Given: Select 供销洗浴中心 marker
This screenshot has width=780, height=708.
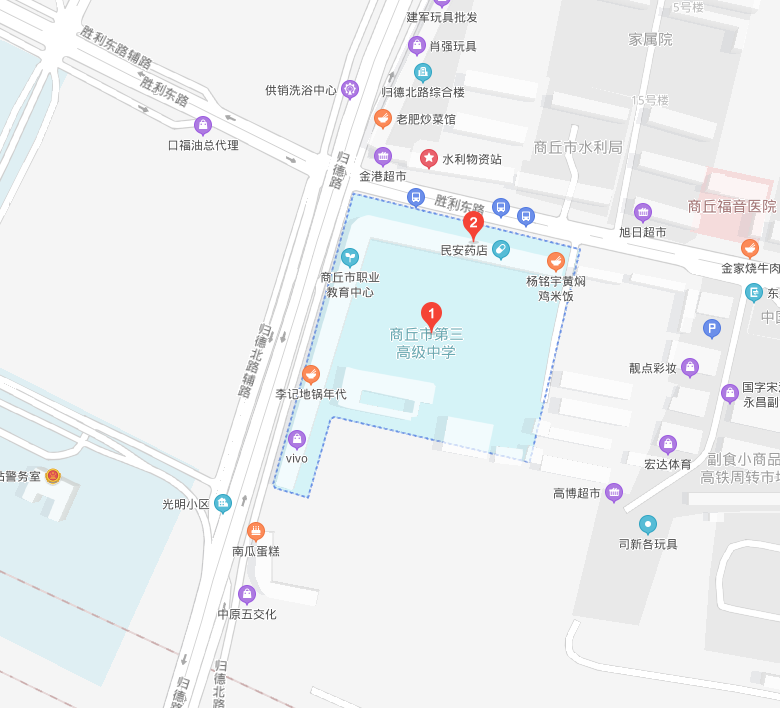Looking at the screenshot, I should pos(349,89).
